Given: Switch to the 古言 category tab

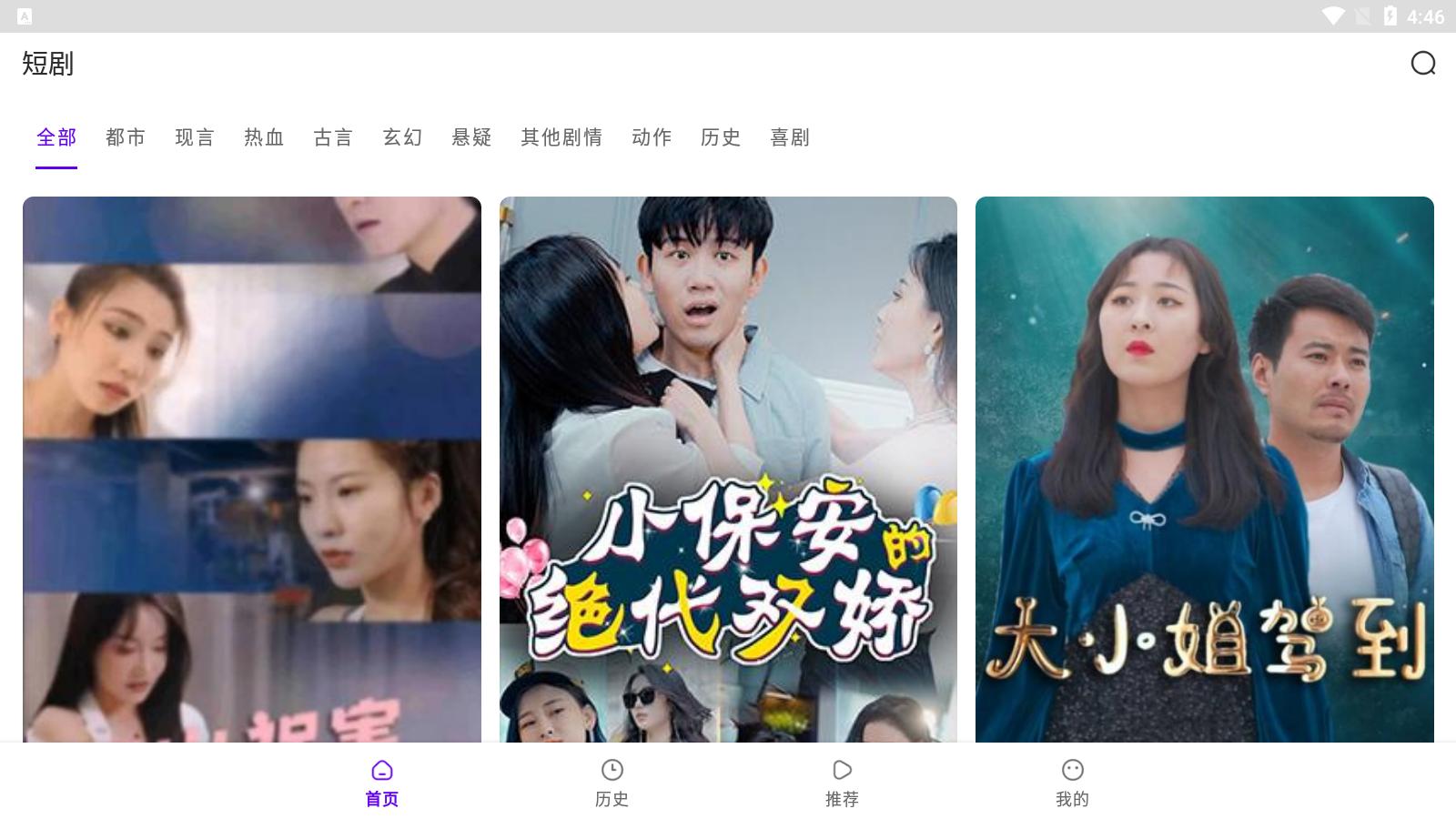Looking at the screenshot, I should click(x=333, y=137).
